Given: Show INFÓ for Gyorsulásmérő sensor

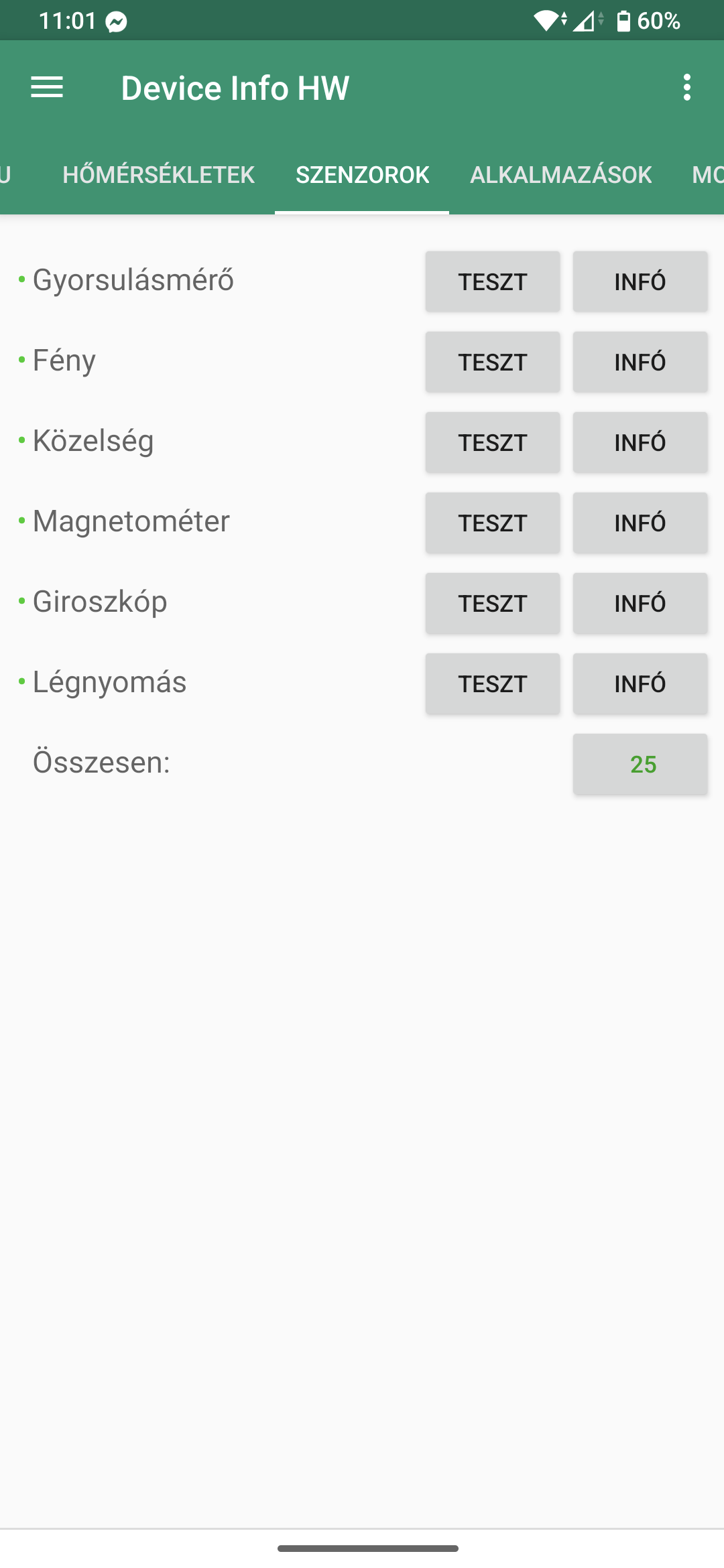Looking at the screenshot, I should [640, 281].
